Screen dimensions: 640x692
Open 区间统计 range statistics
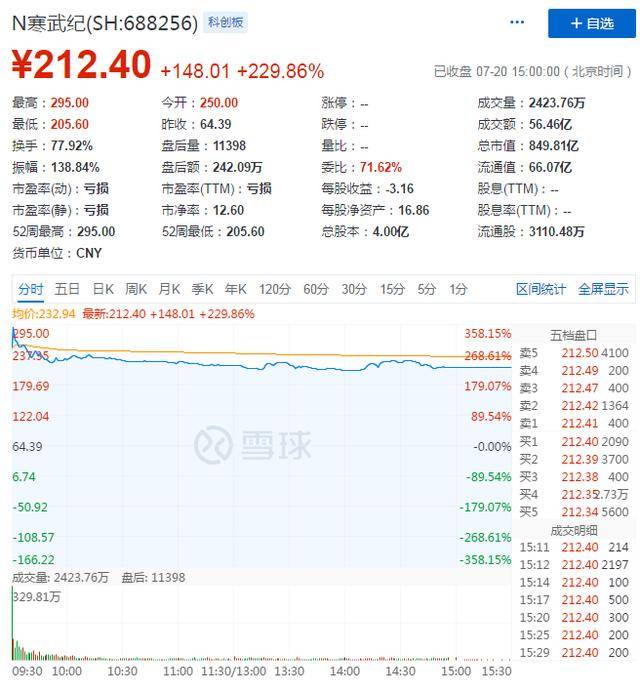pos(540,289)
